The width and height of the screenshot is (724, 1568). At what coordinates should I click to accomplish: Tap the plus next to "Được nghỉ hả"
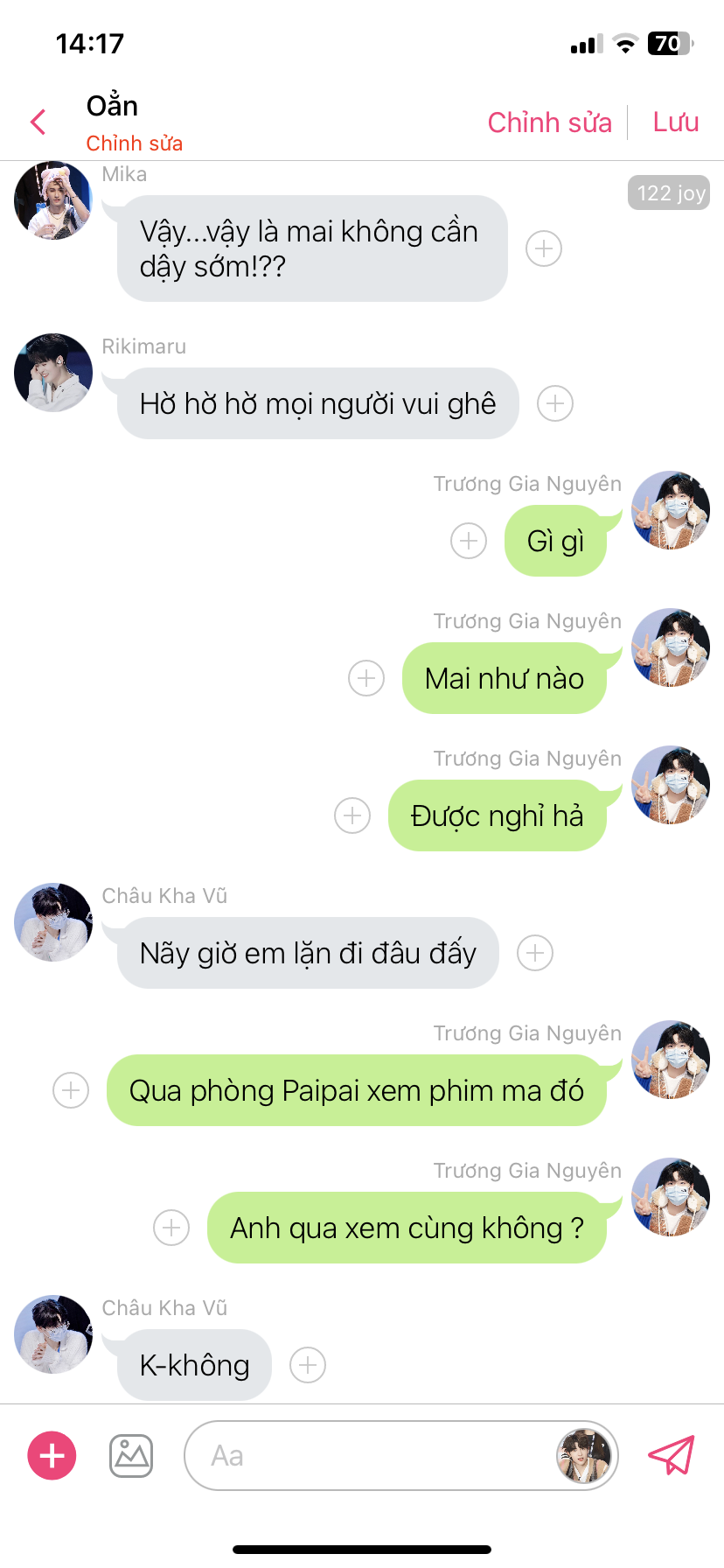click(x=352, y=815)
